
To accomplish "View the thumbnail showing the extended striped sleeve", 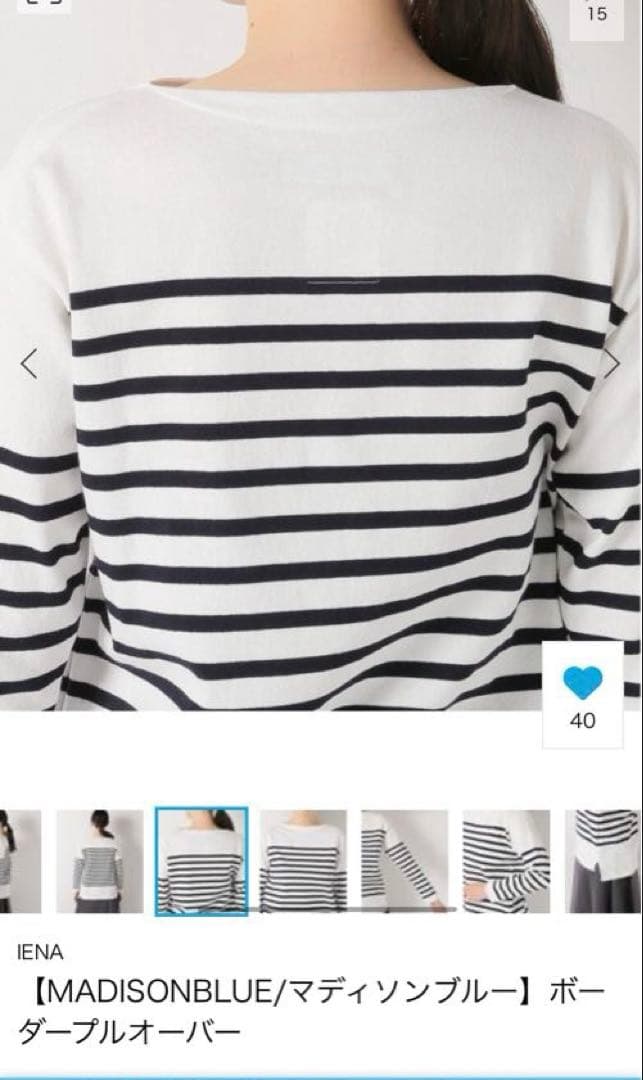I will [x=404, y=861].
